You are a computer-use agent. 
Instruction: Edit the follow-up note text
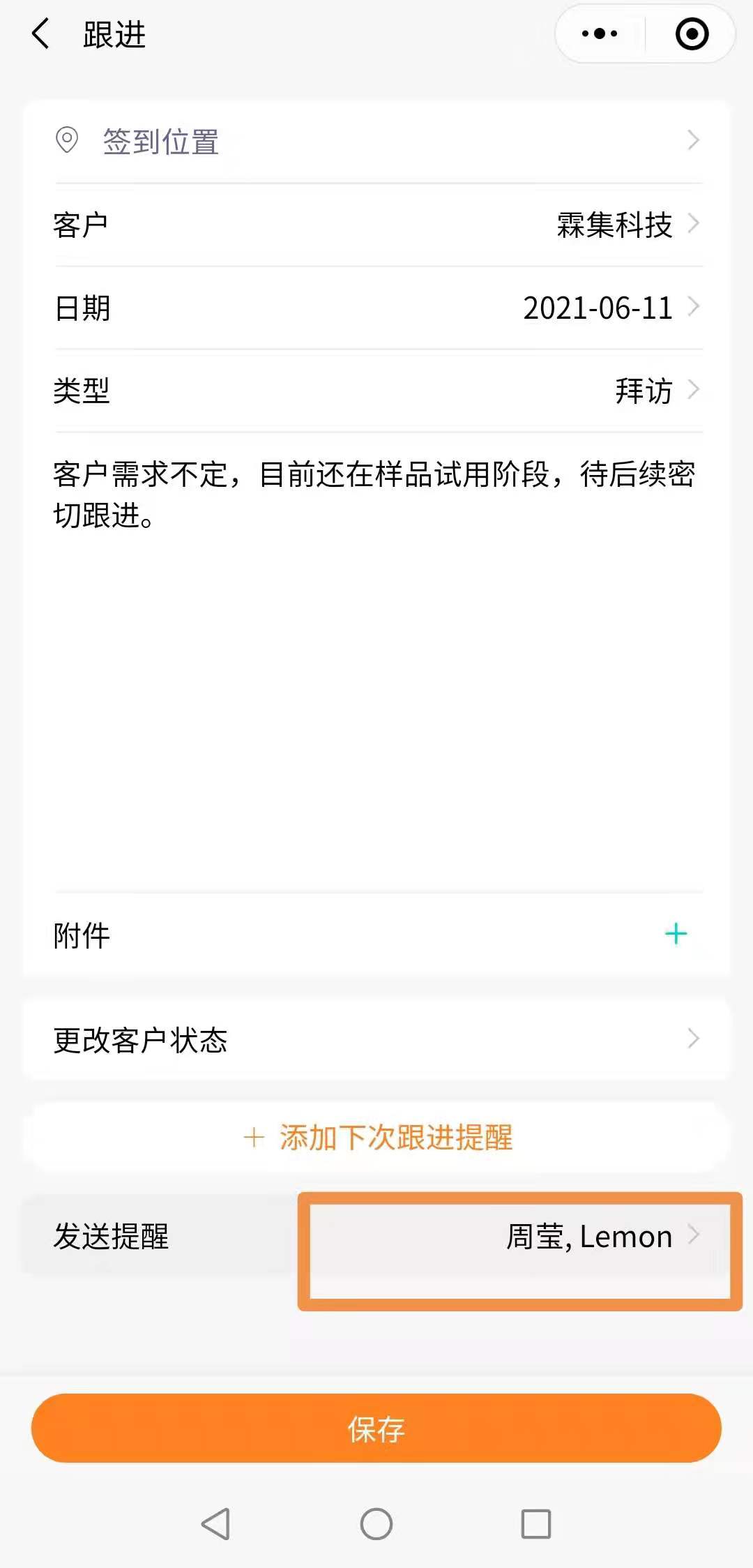click(x=376, y=628)
